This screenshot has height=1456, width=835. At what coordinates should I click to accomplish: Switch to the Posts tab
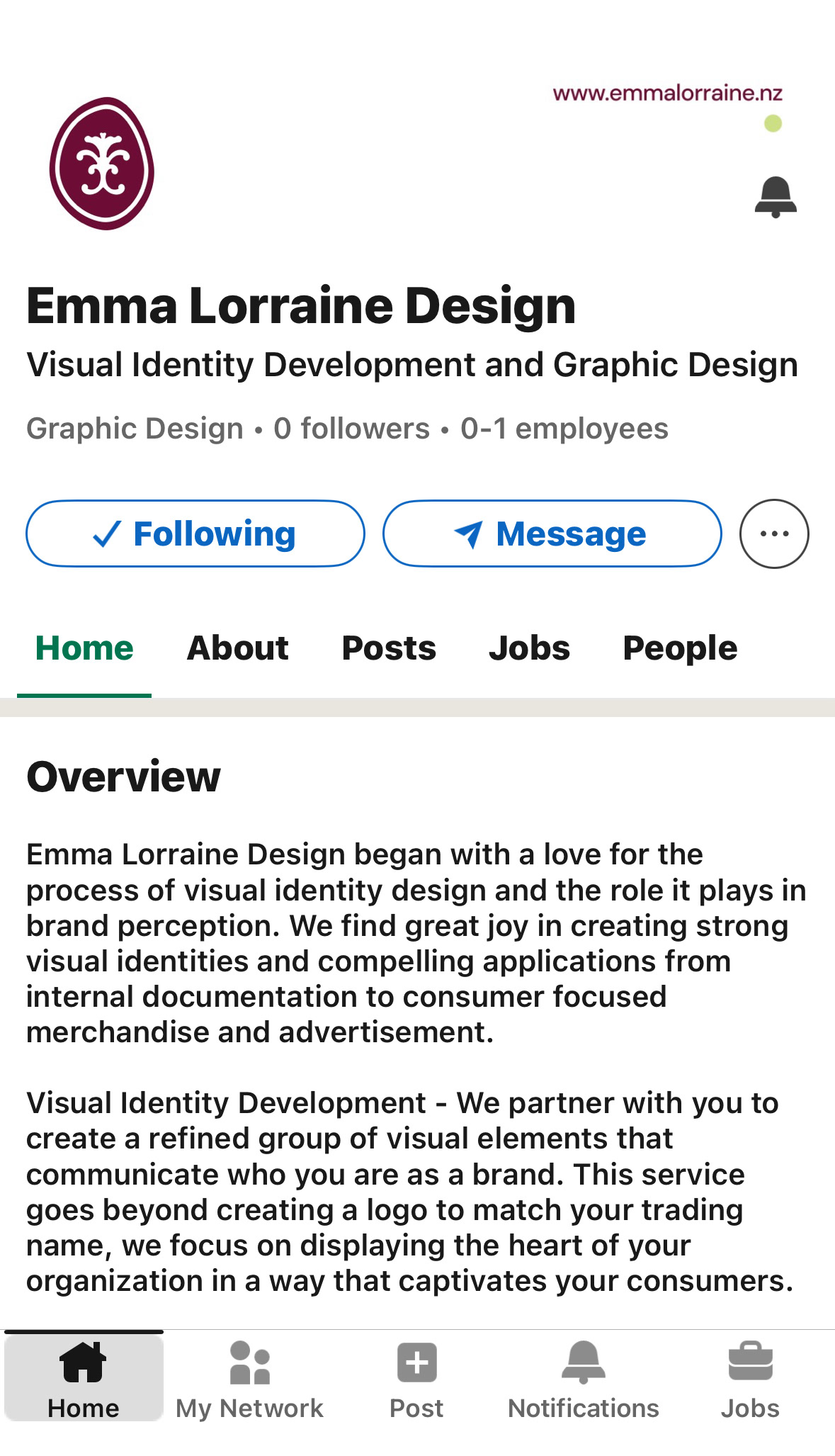[x=389, y=648]
